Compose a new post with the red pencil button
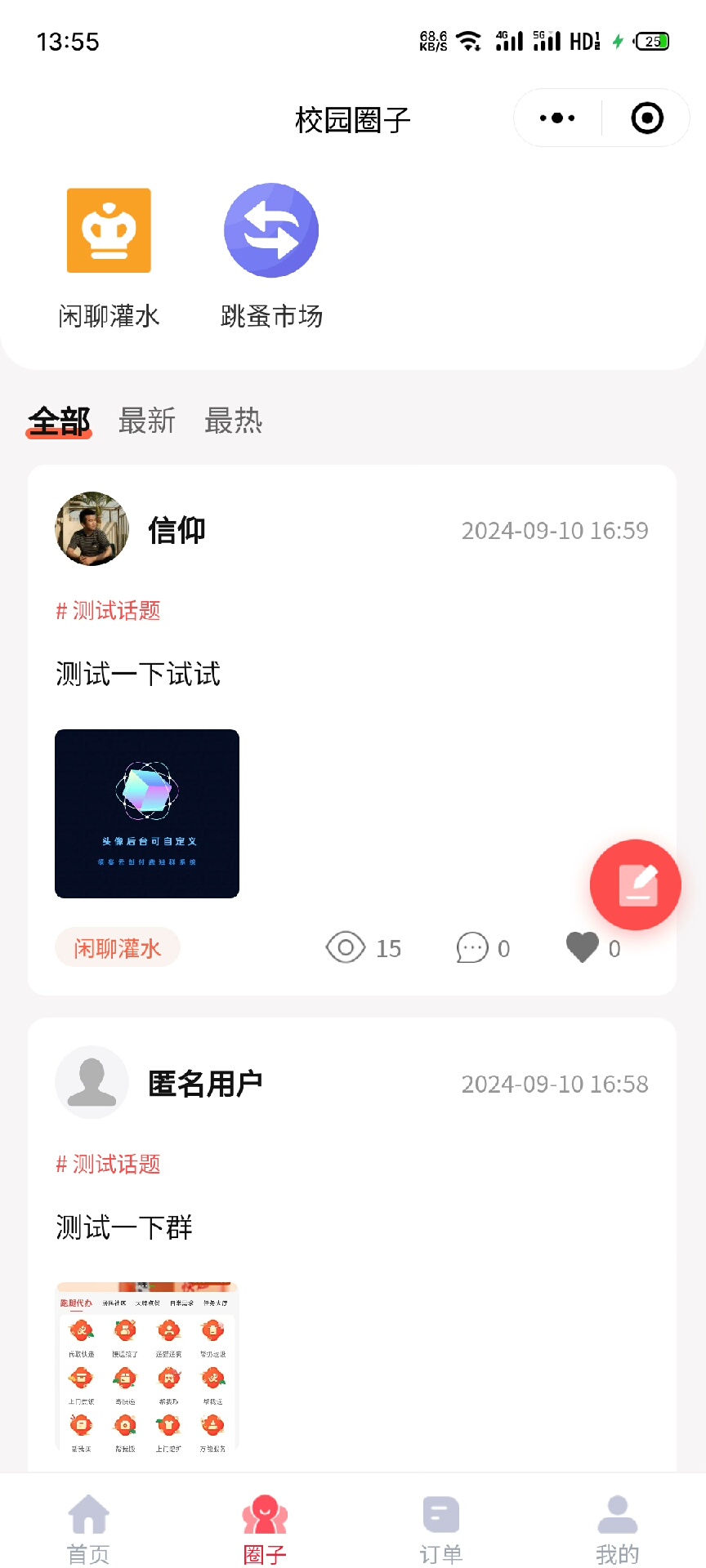 pos(636,885)
